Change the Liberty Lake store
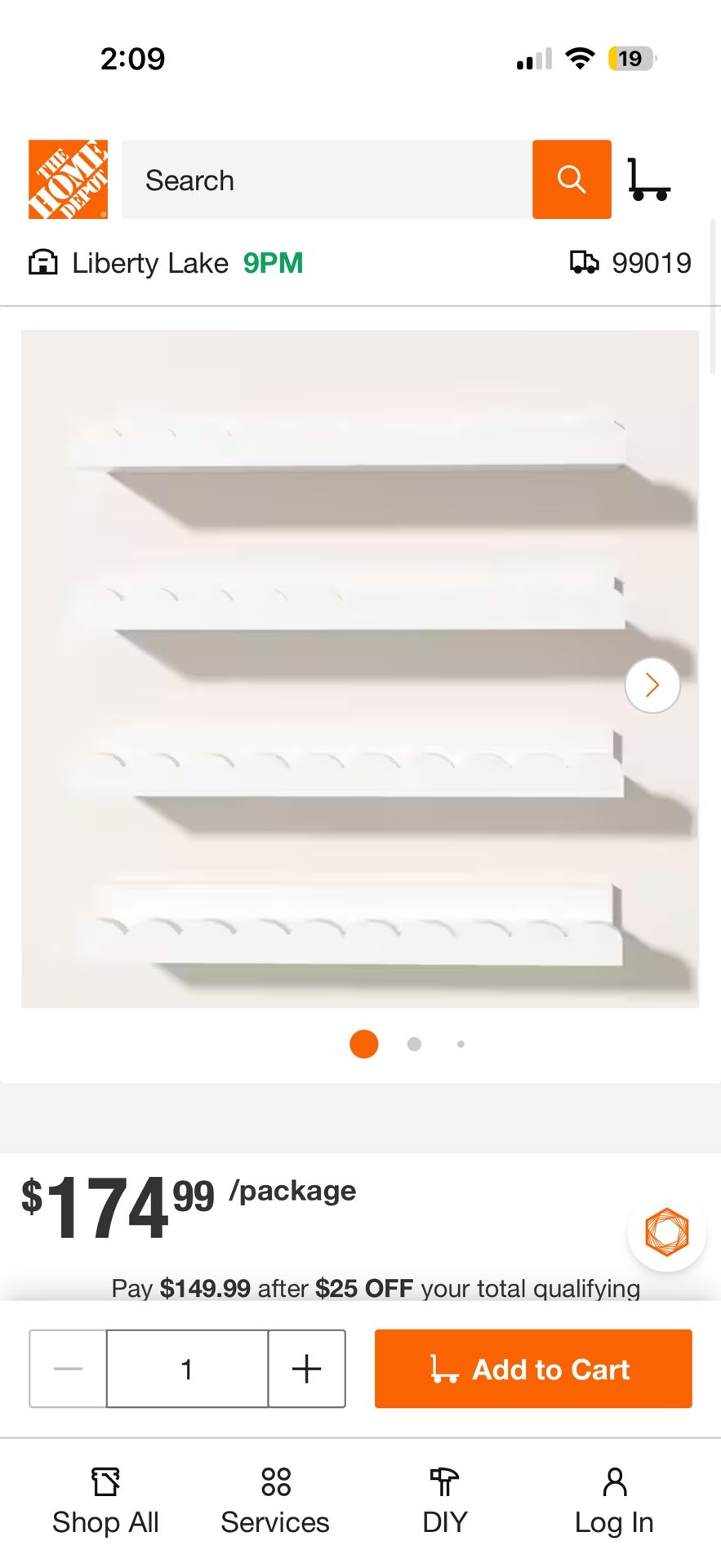Image resolution: width=721 pixels, height=1568 pixels. pyautogui.click(x=166, y=263)
